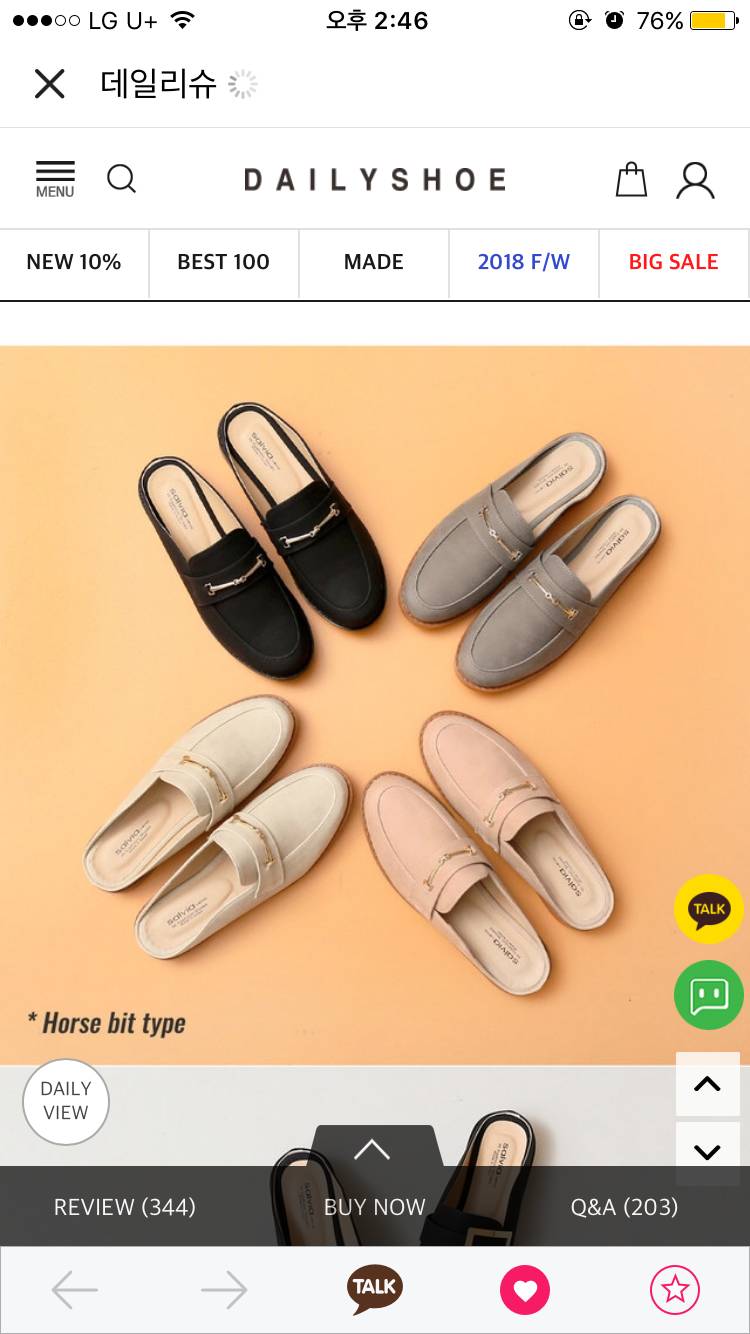Jump to page bottom with down arrow
Viewport: 750px width, 1334px height.
tap(707, 1152)
